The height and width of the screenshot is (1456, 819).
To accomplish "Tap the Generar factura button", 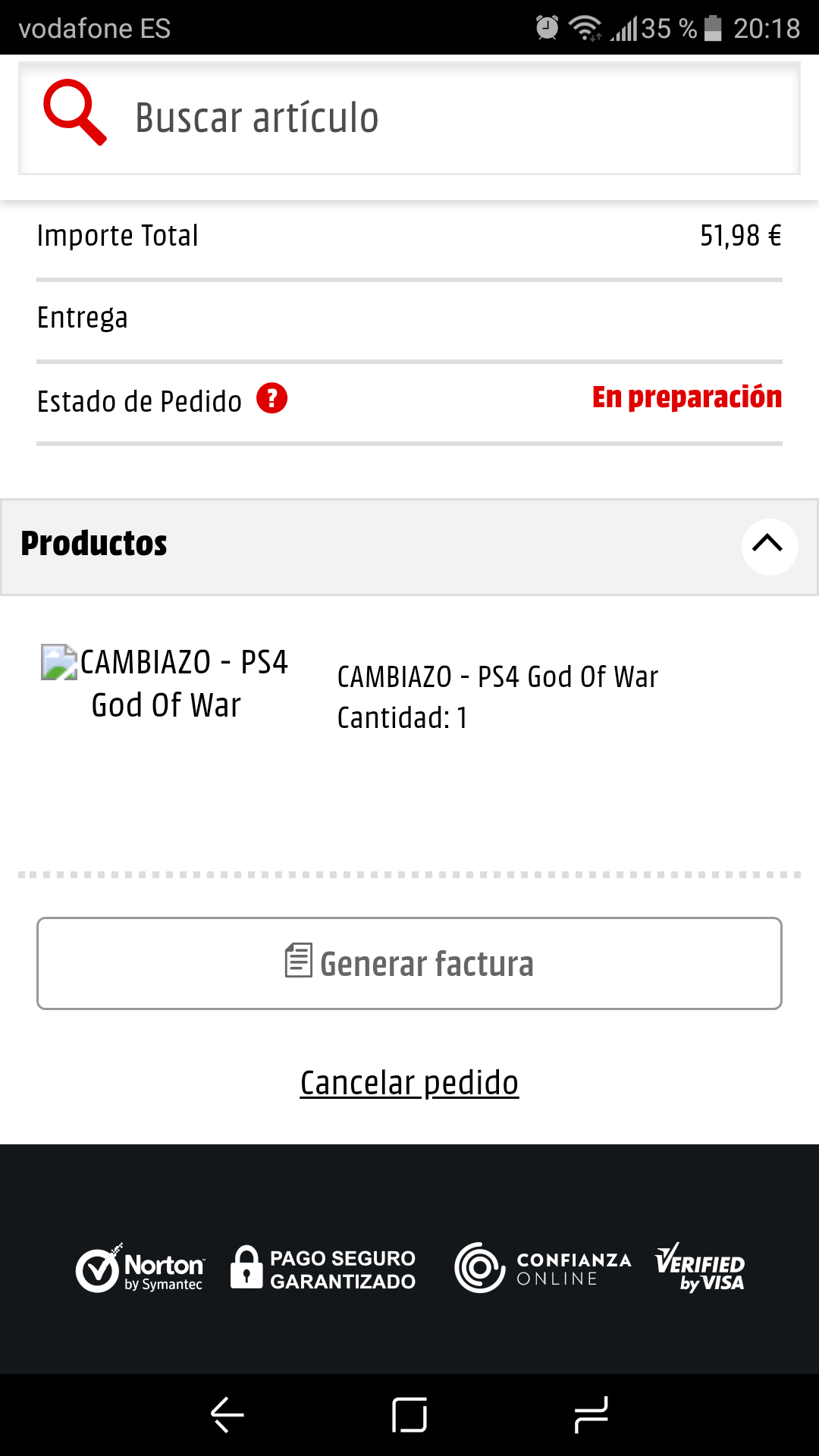I will tap(409, 963).
